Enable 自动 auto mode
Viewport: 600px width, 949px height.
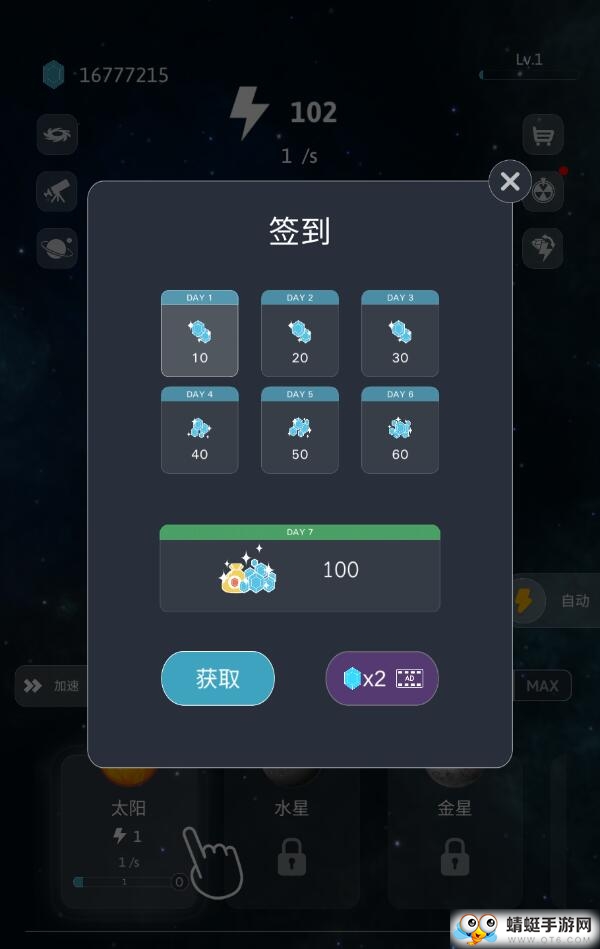[x=556, y=601]
